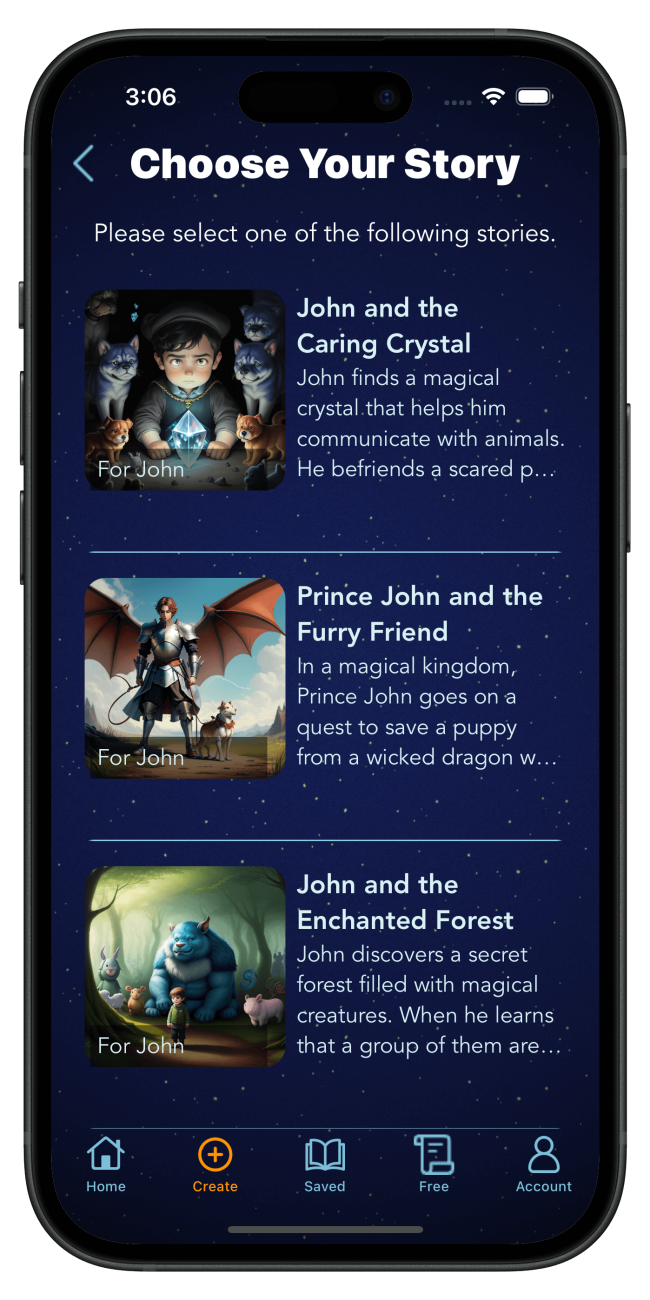The width and height of the screenshot is (650, 1300).
Task: Tap the Create tab
Action: [215, 1164]
